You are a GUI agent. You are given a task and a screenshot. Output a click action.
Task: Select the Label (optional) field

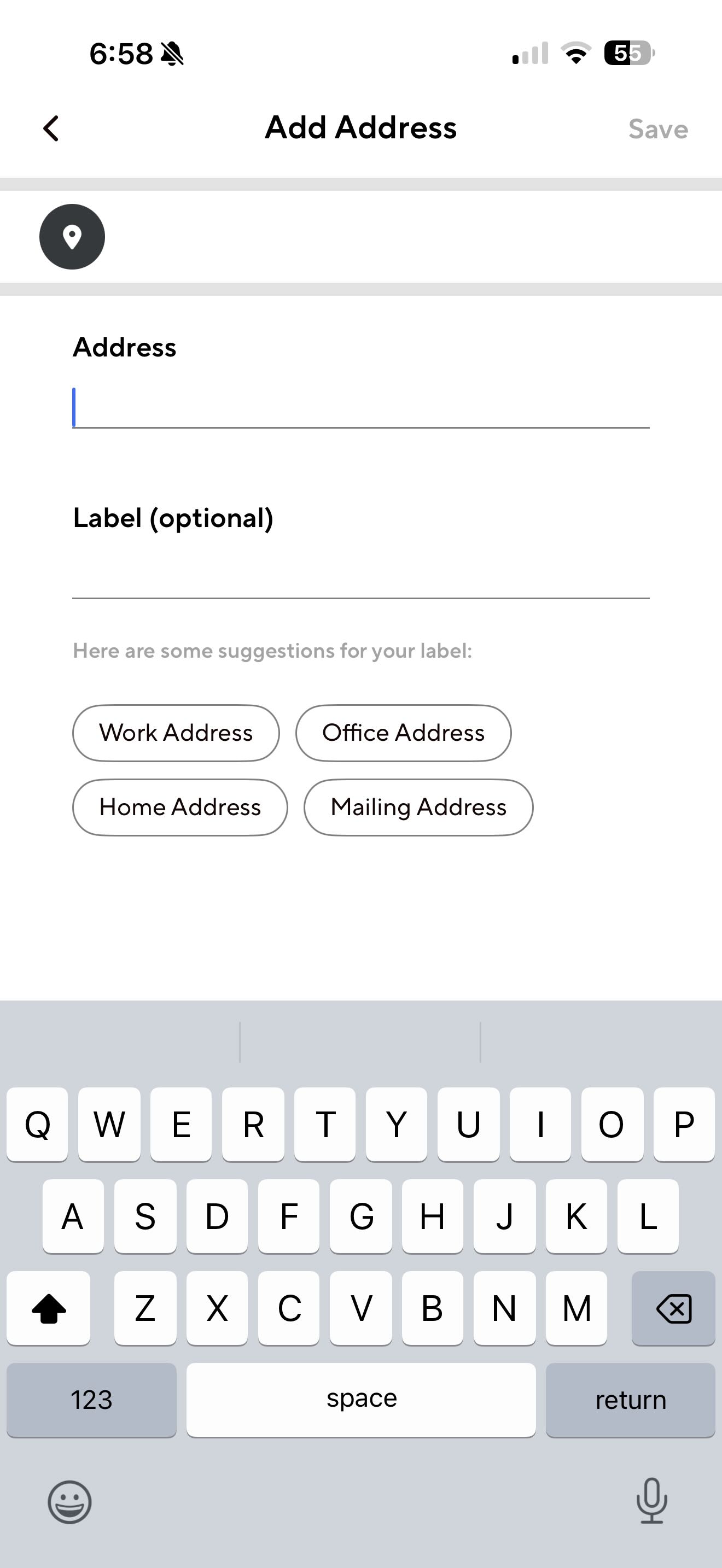360,577
